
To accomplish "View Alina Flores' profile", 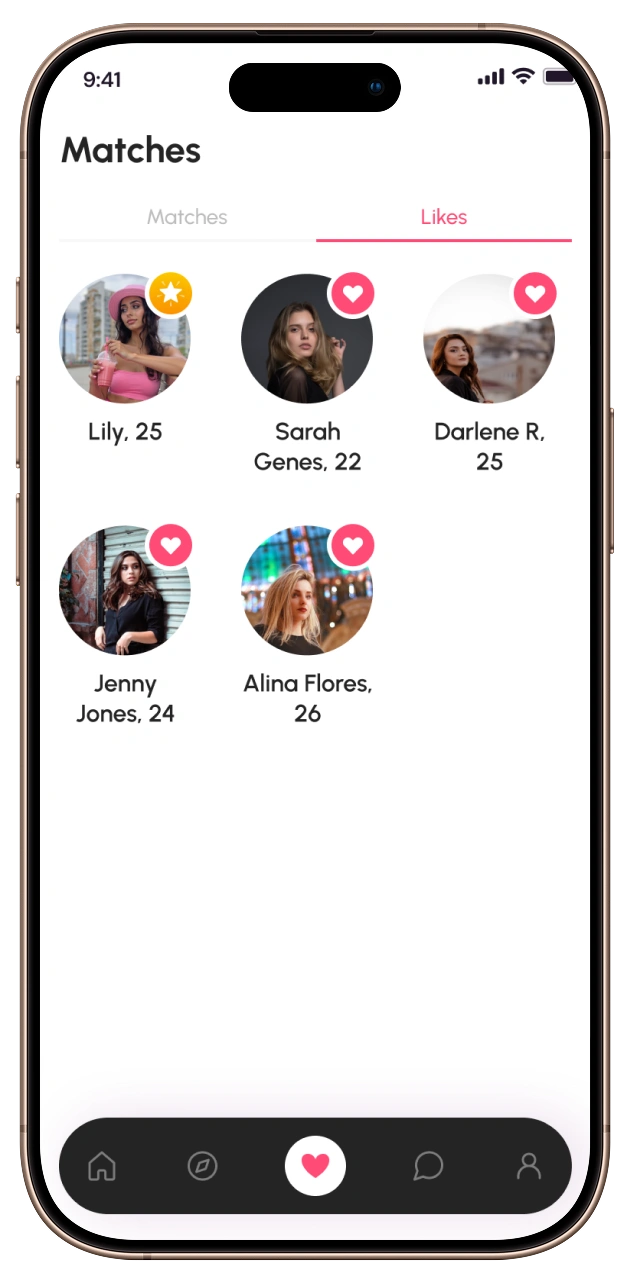I will pyautogui.click(x=306, y=591).
